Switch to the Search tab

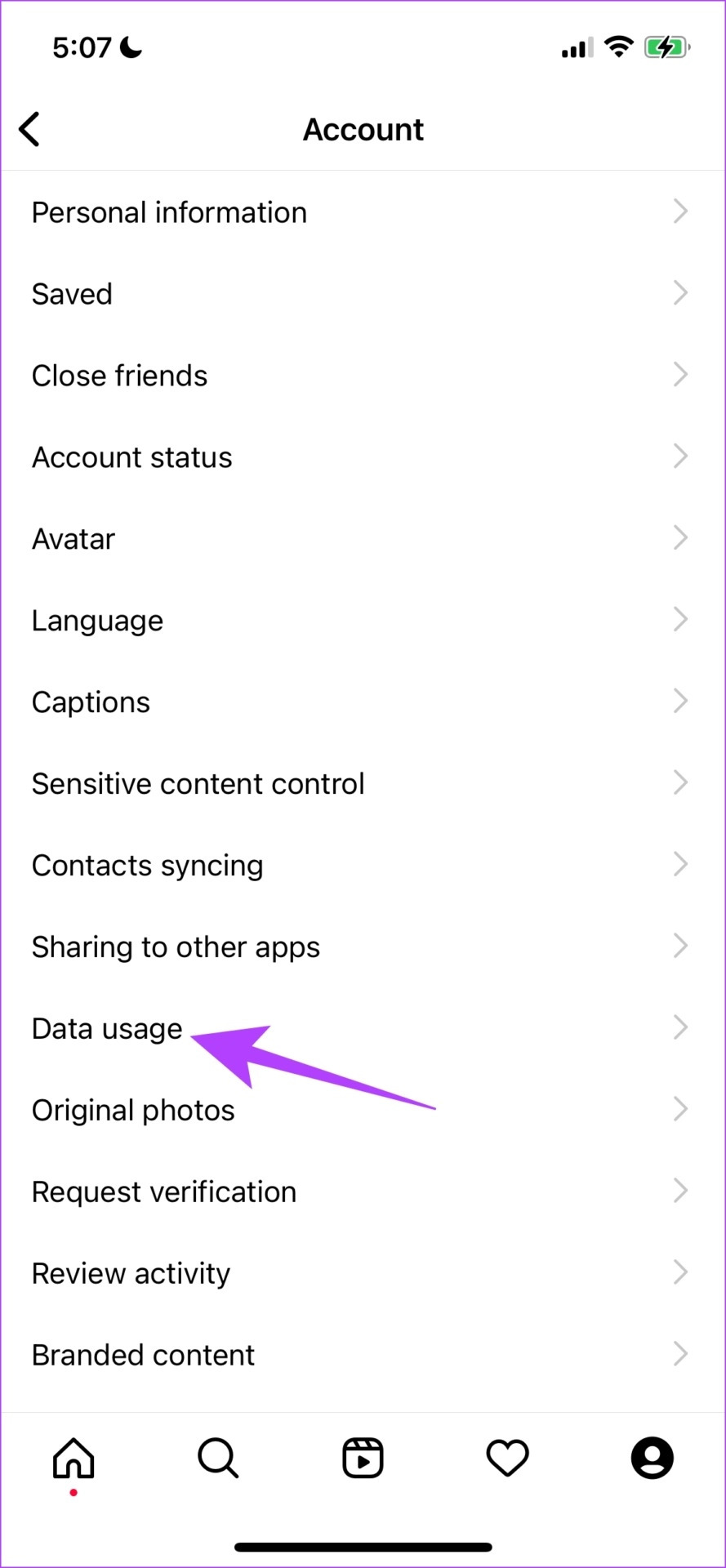tap(218, 1459)
